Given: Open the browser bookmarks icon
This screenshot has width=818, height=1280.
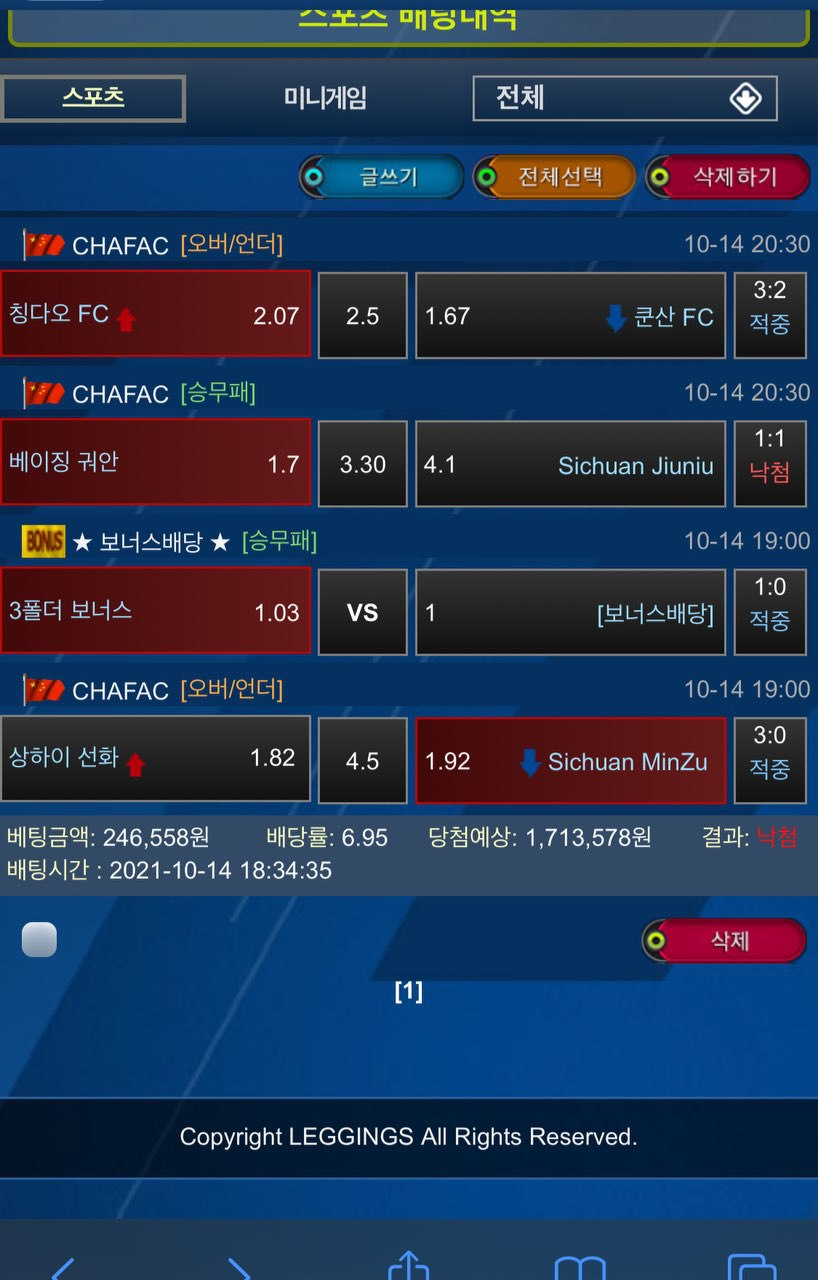Looking at the screenshot, I should [x=580, y=1268].
